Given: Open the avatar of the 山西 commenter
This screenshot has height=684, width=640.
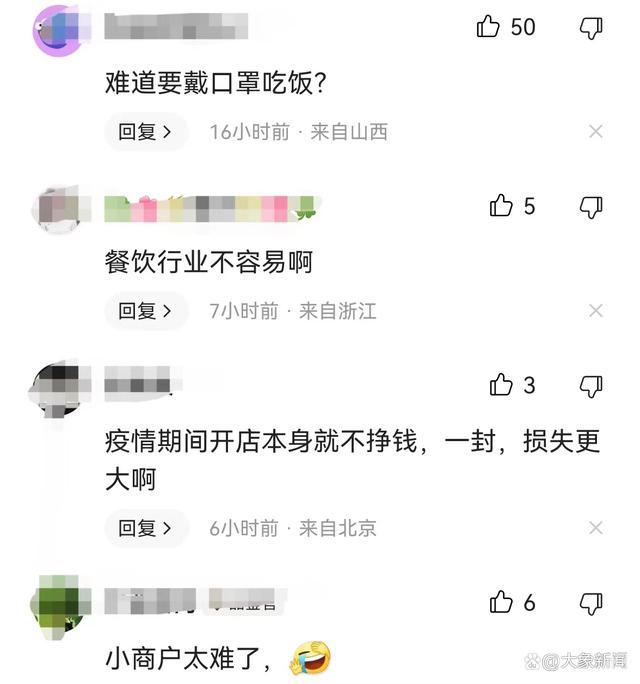Looking at the screenshot, I should coord(57,30).
